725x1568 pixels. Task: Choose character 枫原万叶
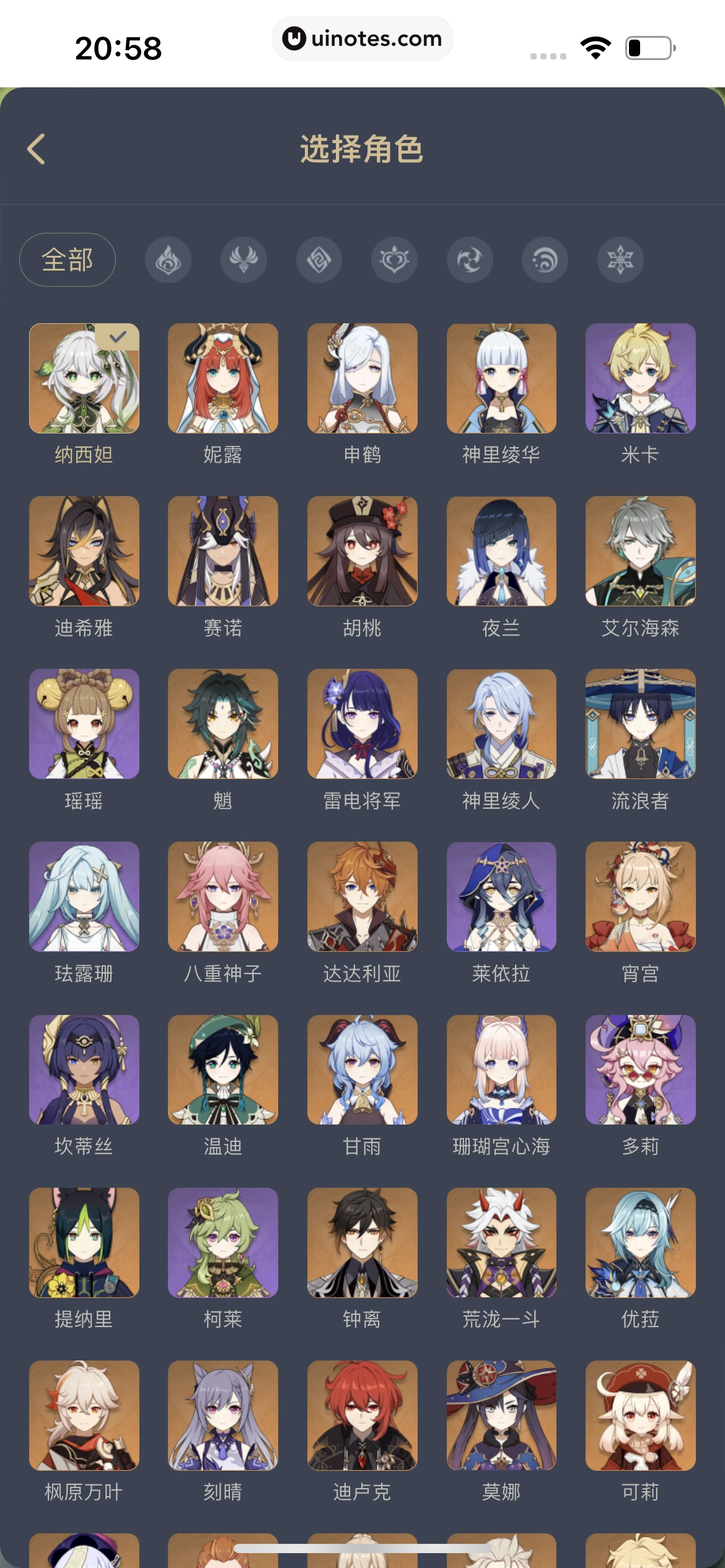[x=84, y=1415]
